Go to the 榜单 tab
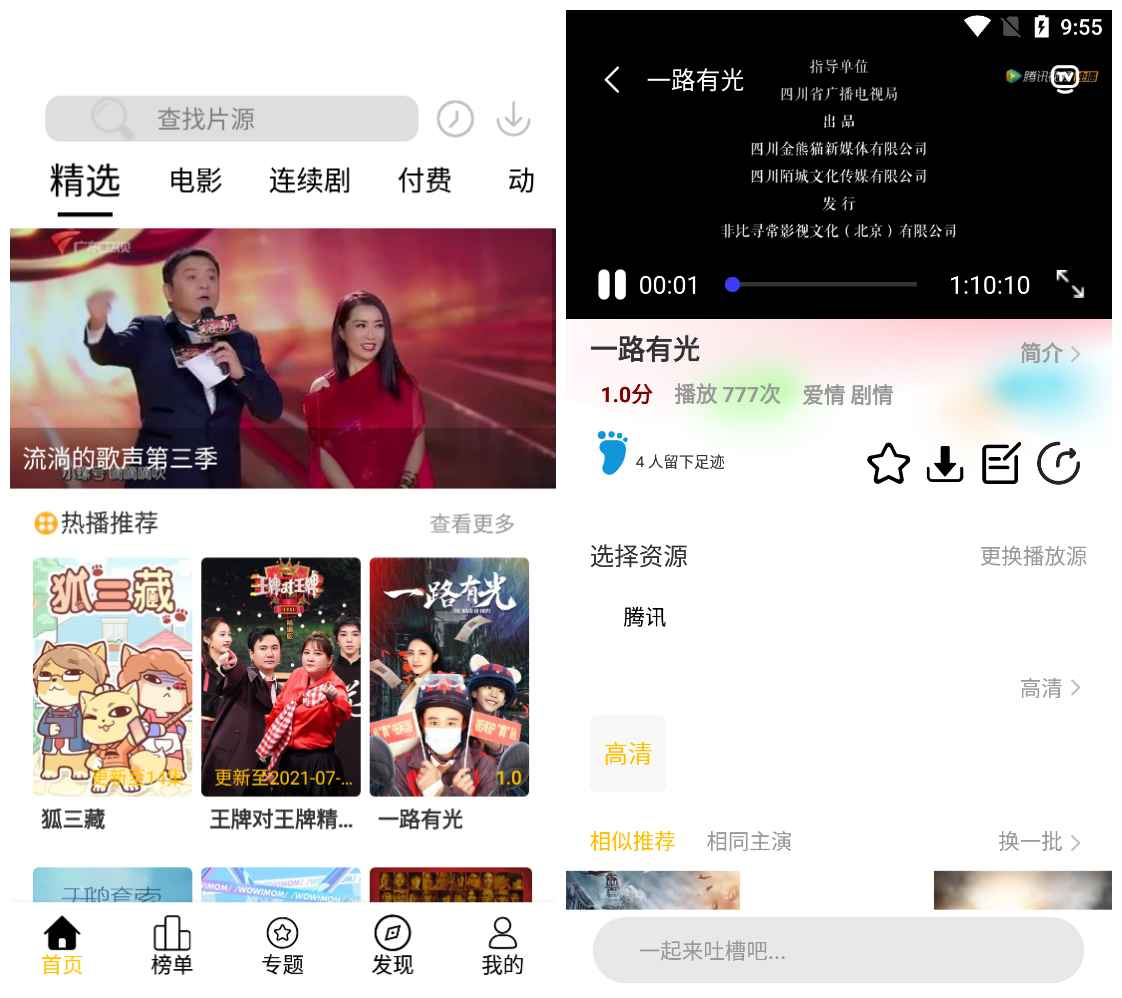 tap(172, 946)
